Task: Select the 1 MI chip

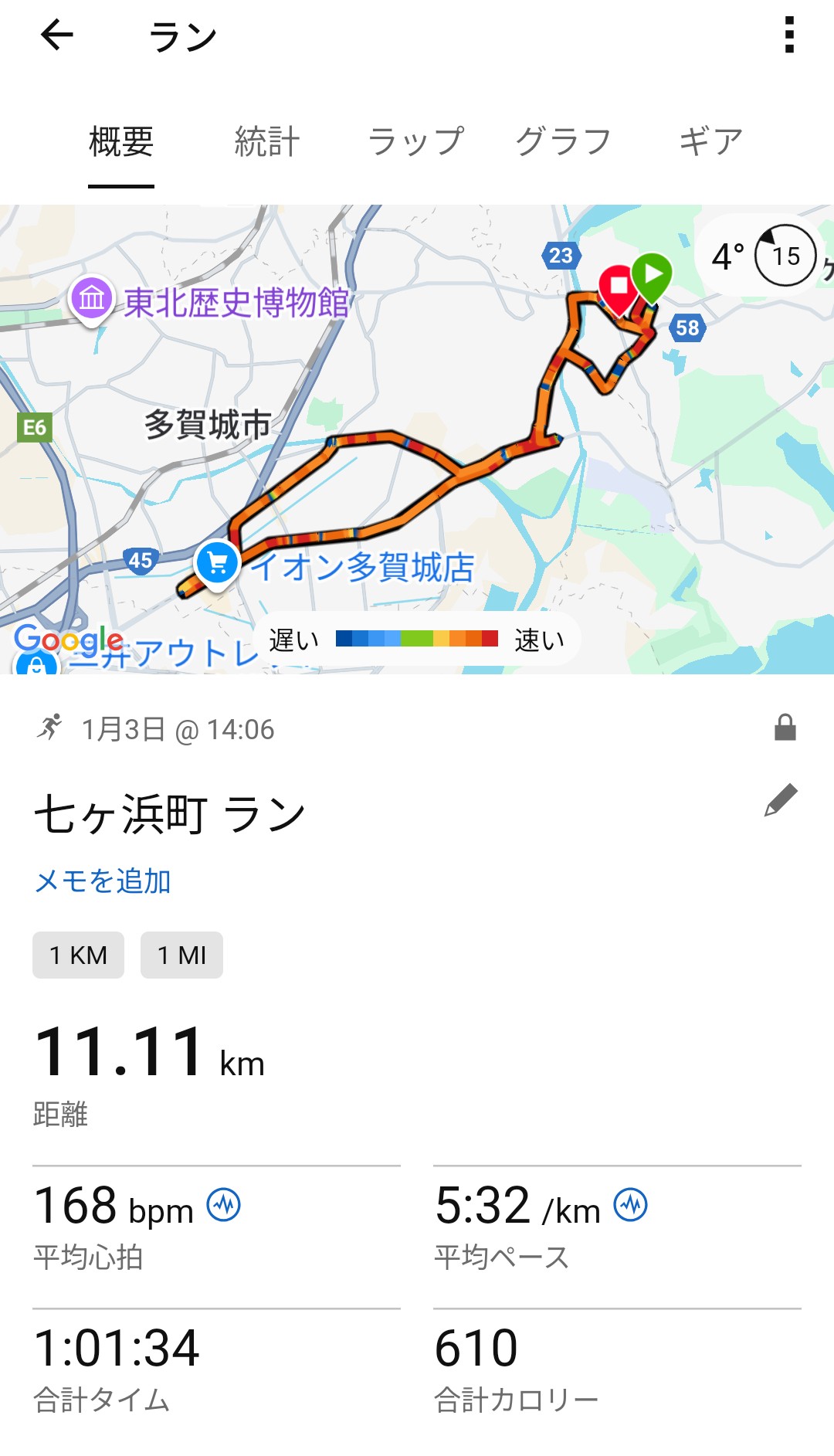Action: coord(181,955)
